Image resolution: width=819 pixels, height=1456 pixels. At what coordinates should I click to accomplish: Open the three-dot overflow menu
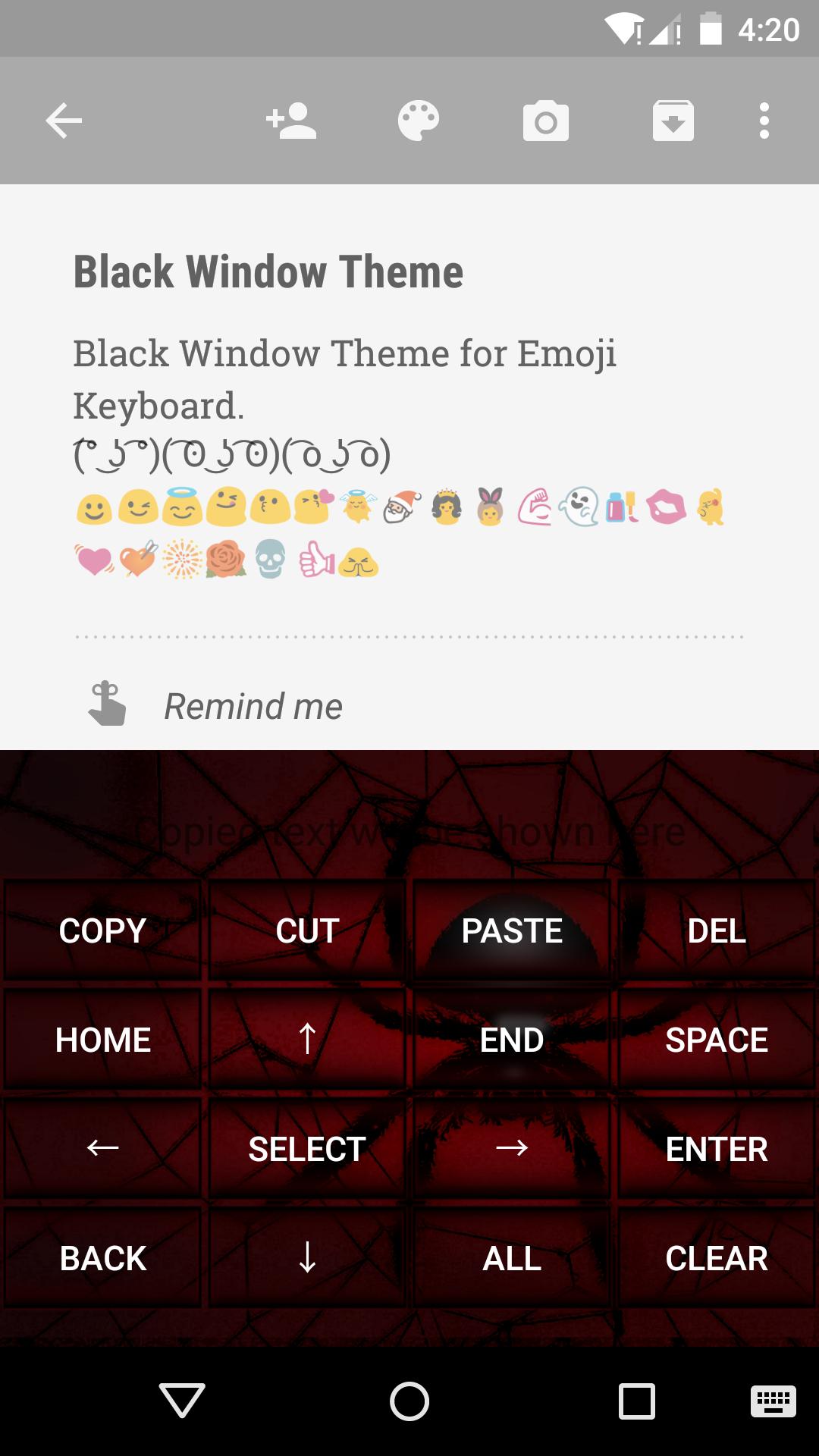click(764, 120)
